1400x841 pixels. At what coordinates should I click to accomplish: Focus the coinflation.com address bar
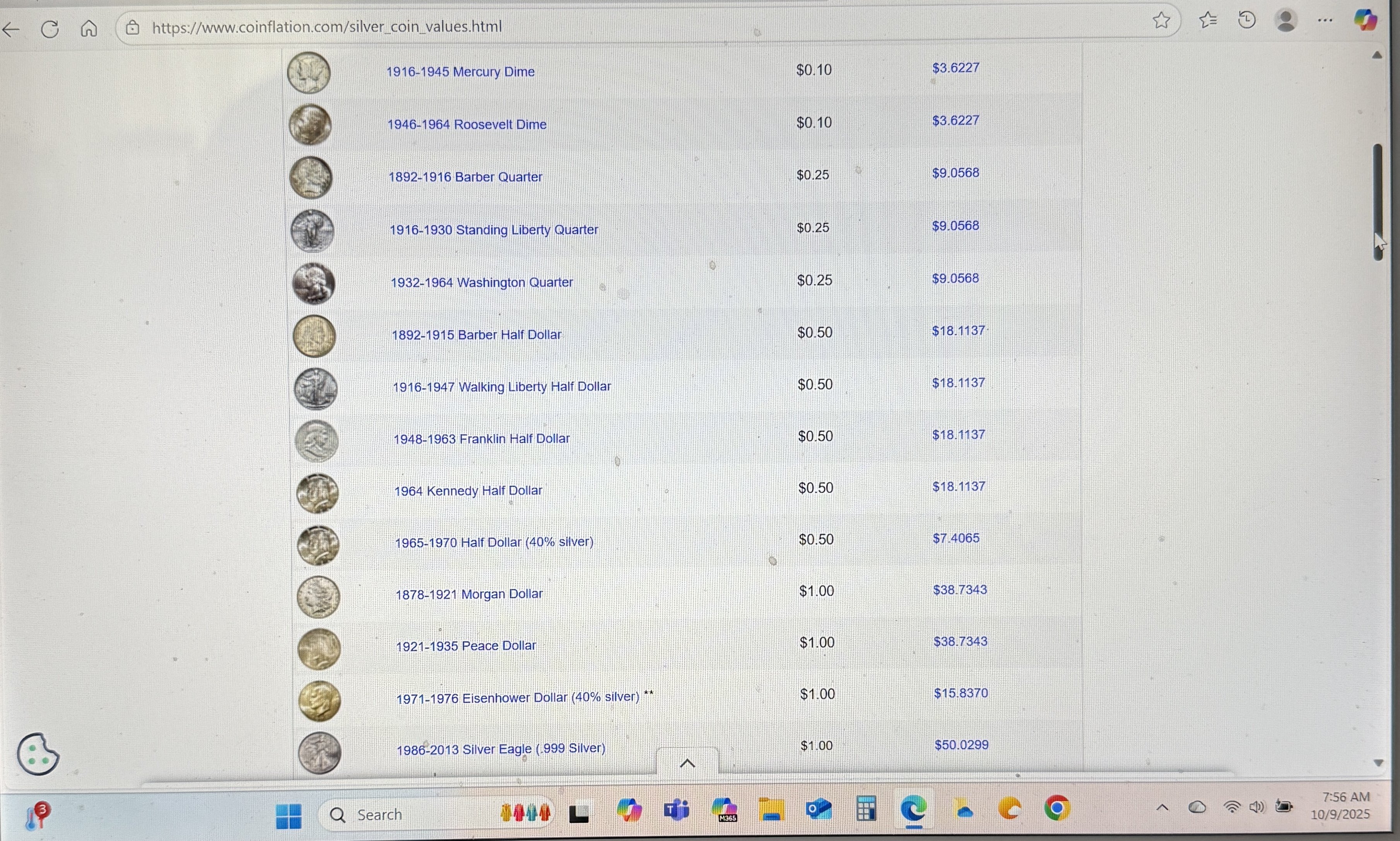327,27
